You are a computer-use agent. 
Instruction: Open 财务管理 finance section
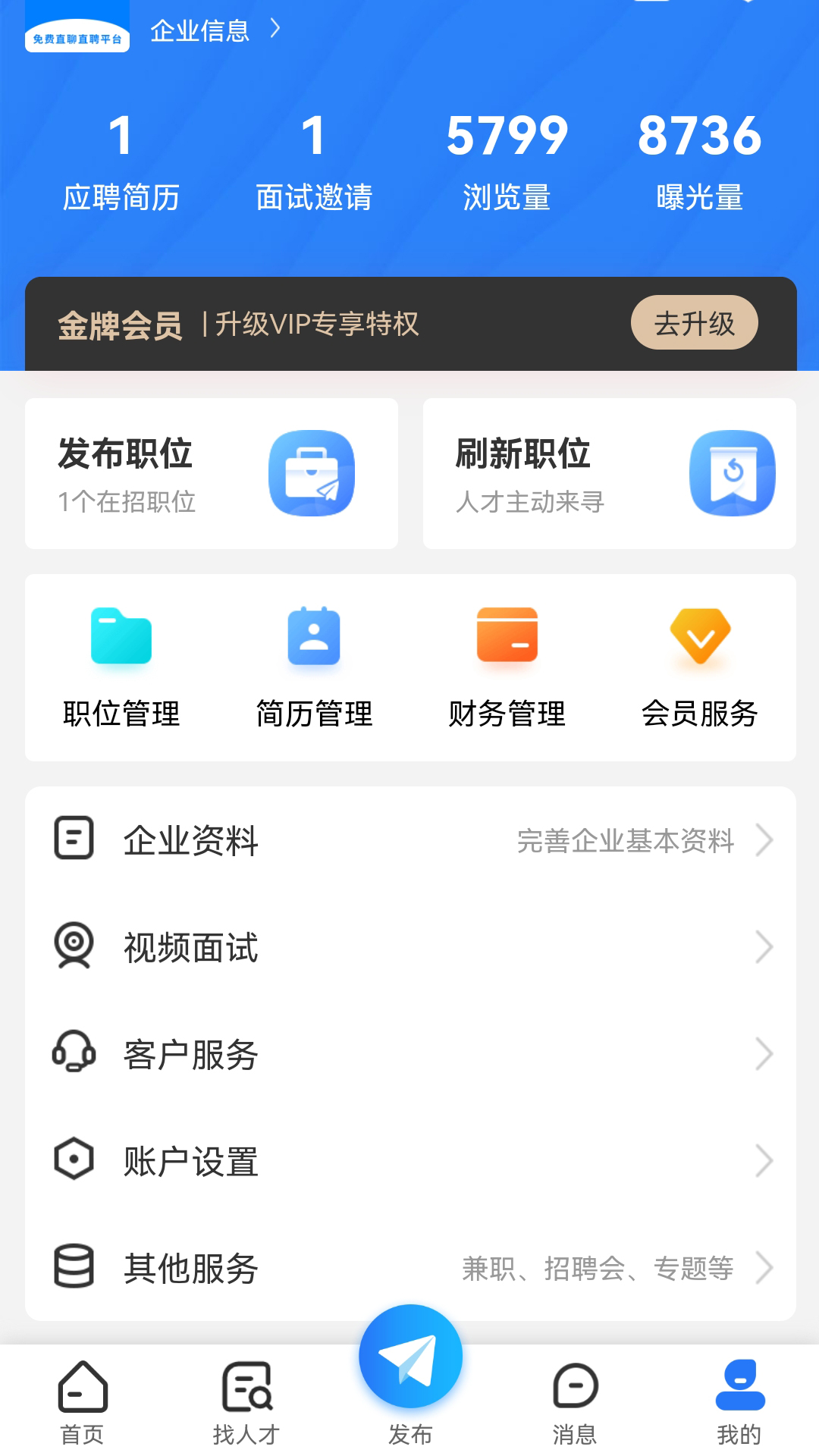coord(507,667)
